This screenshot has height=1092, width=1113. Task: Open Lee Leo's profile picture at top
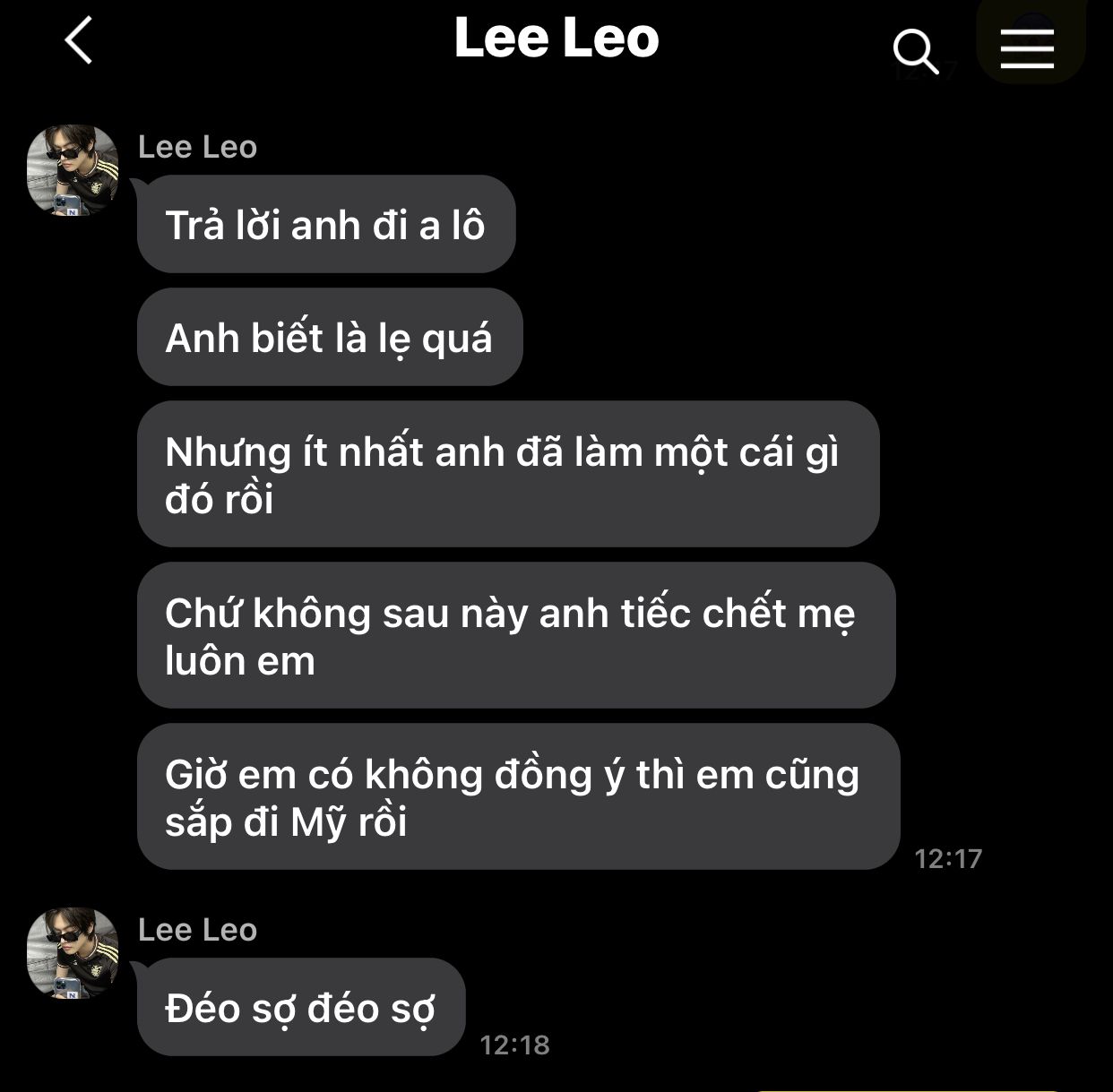(73, 170)
